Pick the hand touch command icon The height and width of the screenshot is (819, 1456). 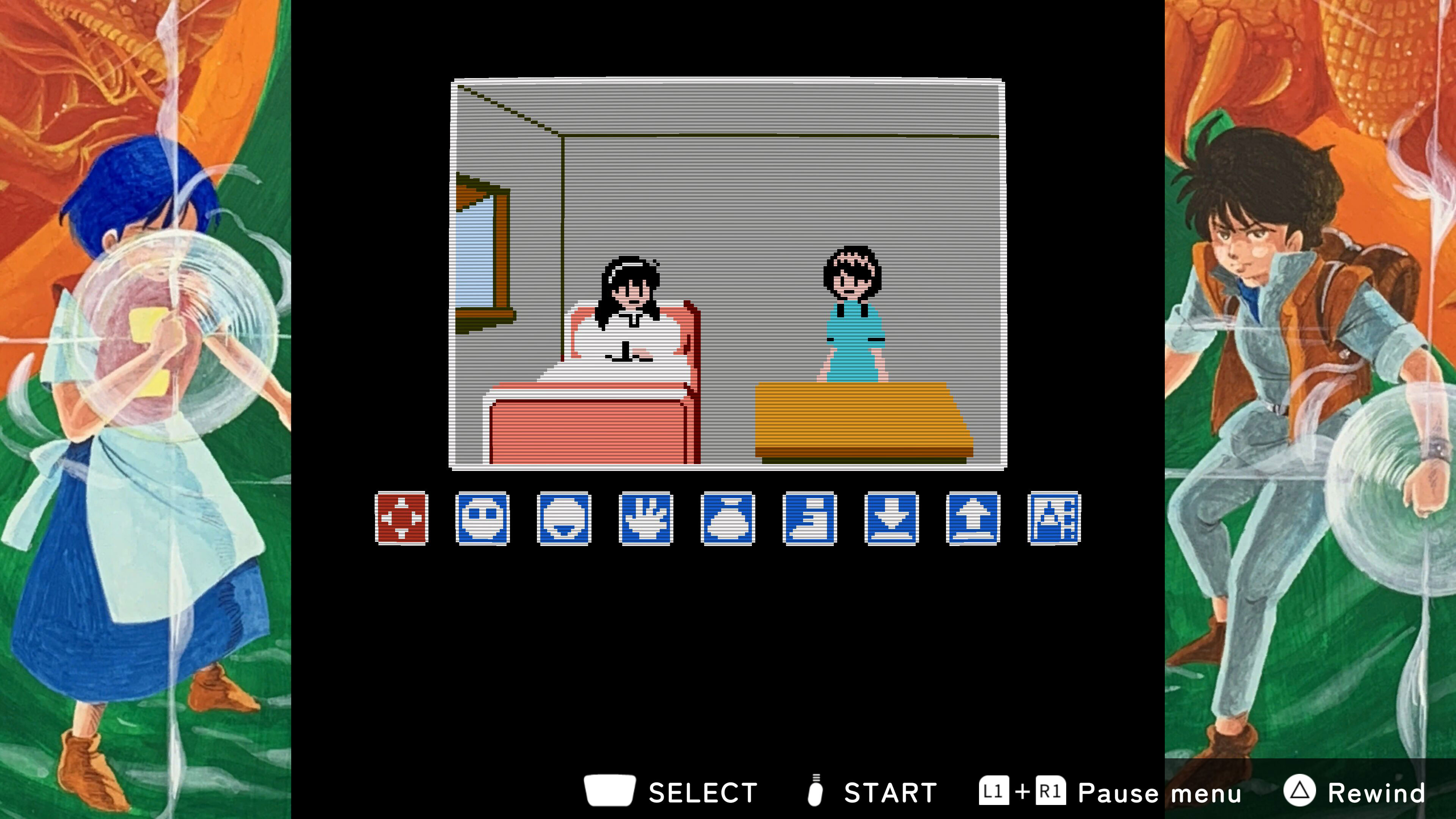646,518
